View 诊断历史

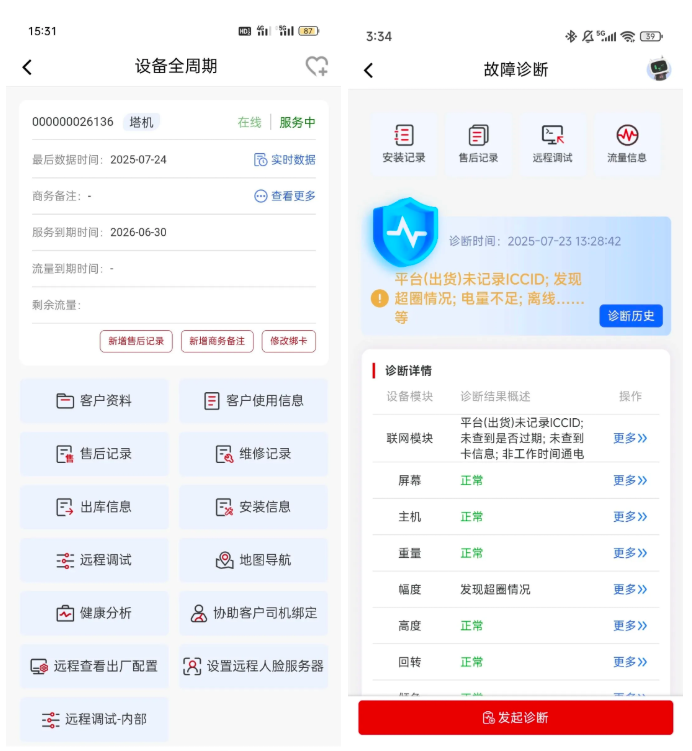pos(631,315)
